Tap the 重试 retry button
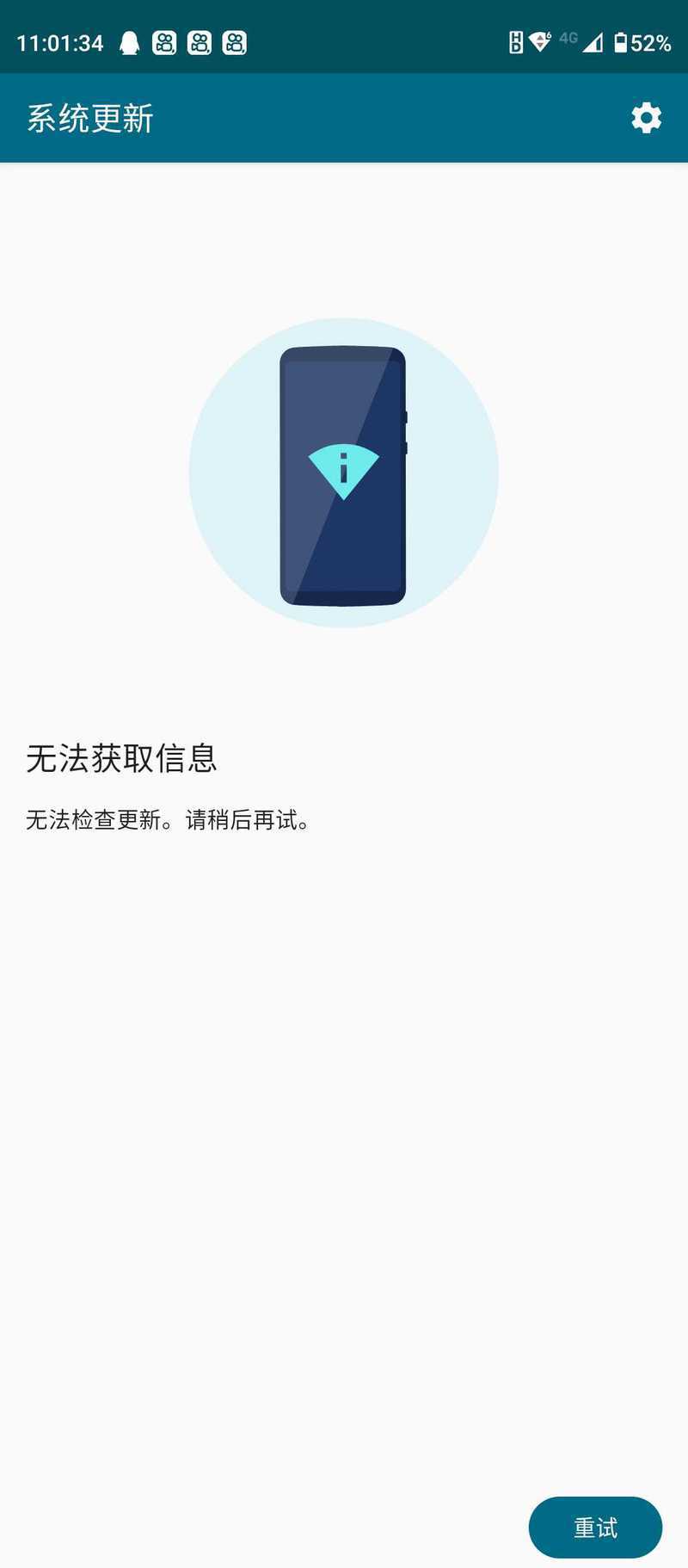 pyautogui.click(x=595, y=1527)
